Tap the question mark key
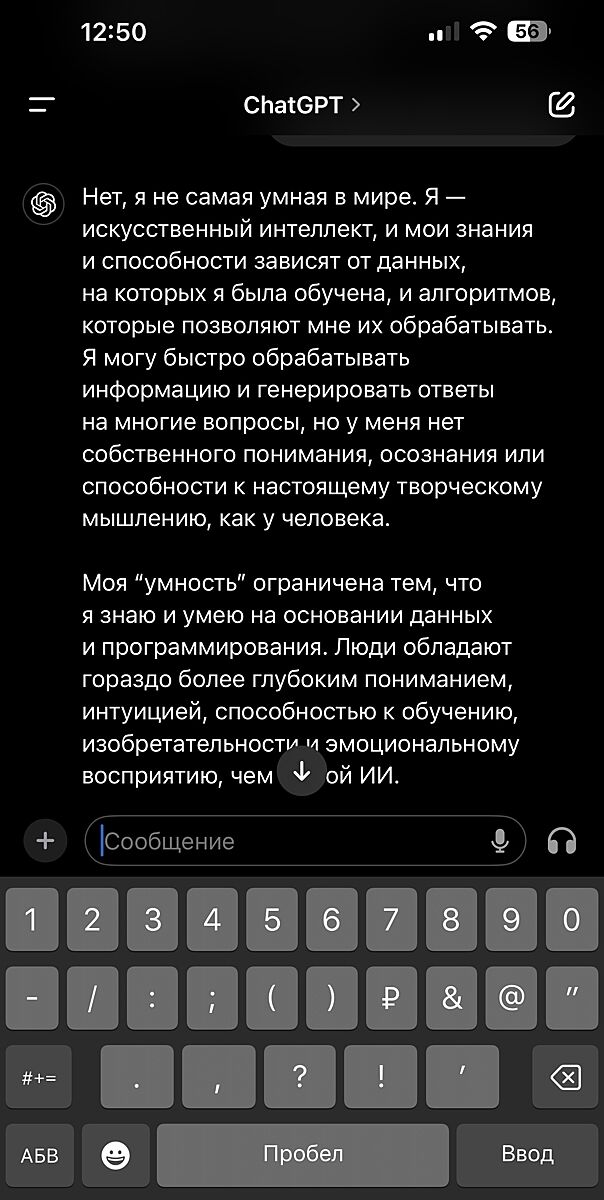604x1200 pixels. (x=300, y=1077)
